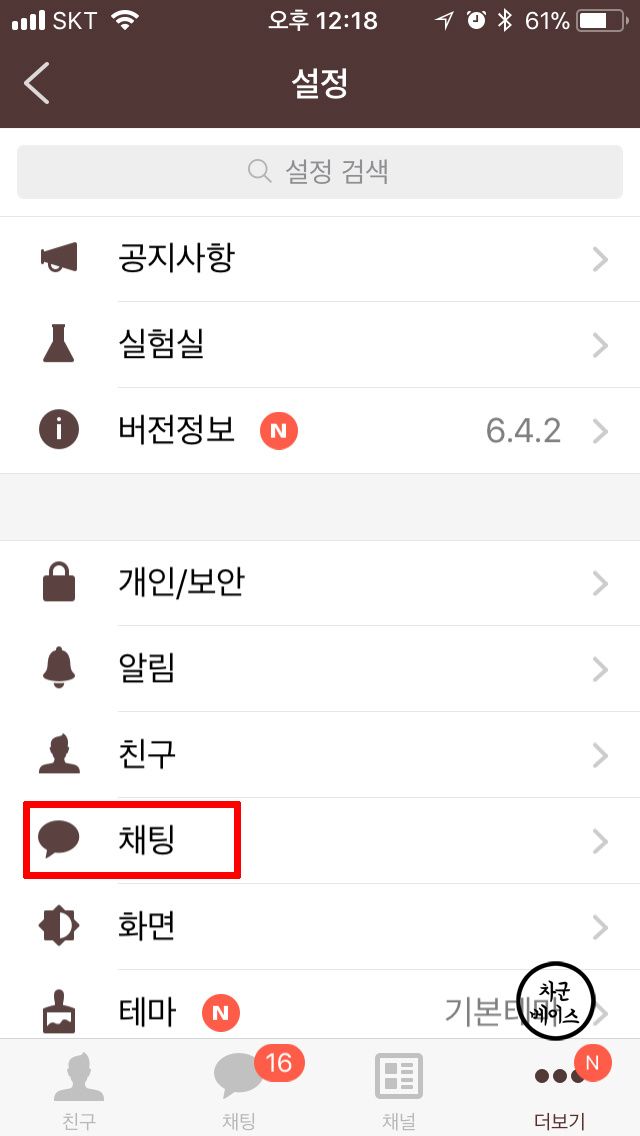Switch to the 친구 bottom tab
640x1136 pixels.
(79, 1088)
